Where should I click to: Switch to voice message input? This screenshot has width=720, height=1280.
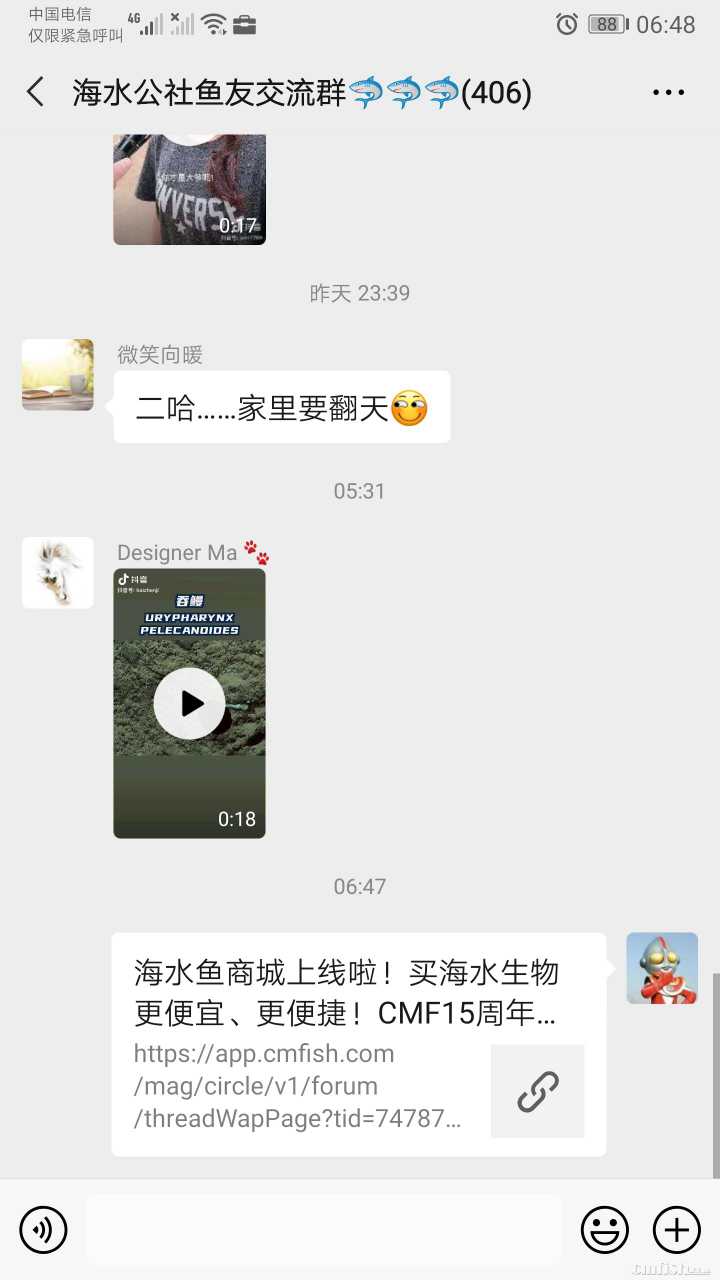43,1229
